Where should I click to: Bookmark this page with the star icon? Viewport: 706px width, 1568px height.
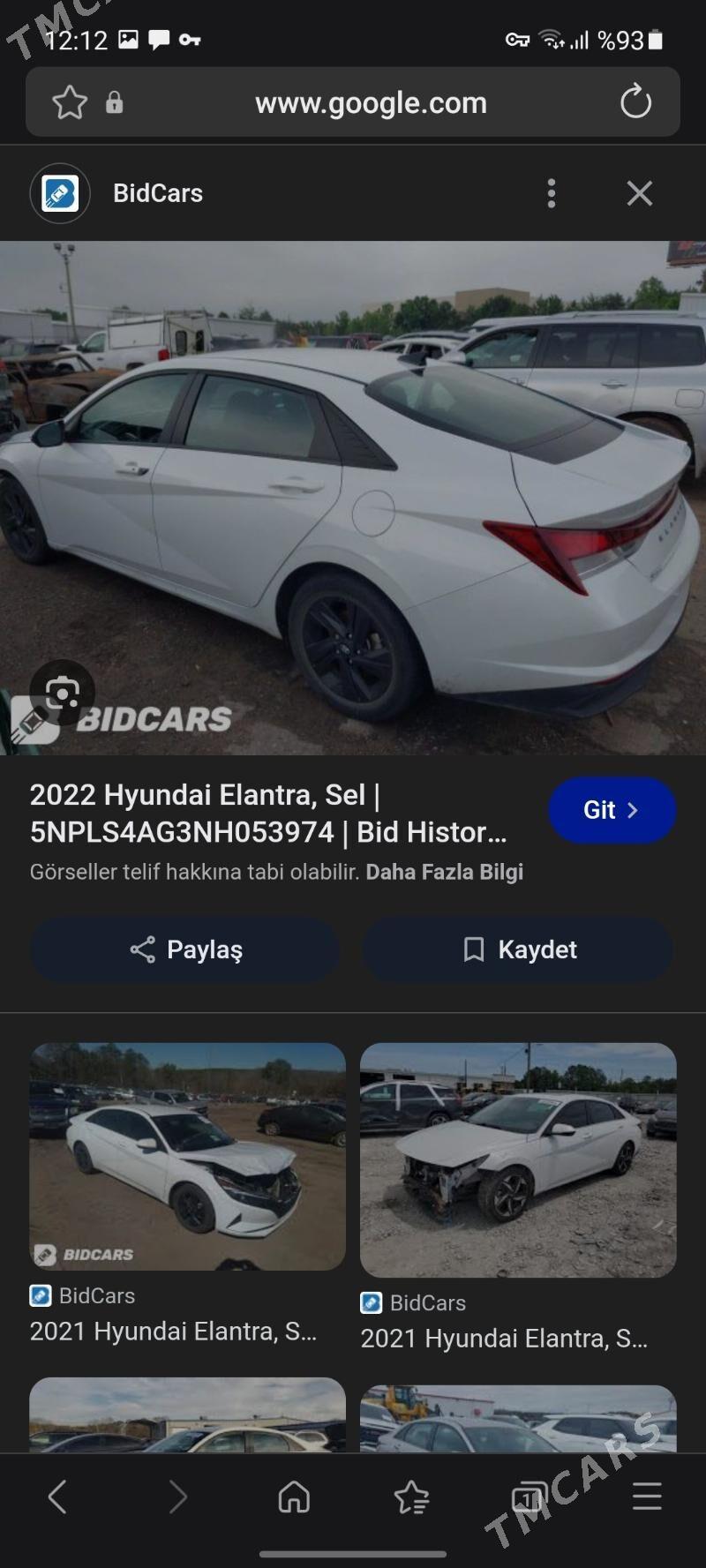[x=70, y=102]
